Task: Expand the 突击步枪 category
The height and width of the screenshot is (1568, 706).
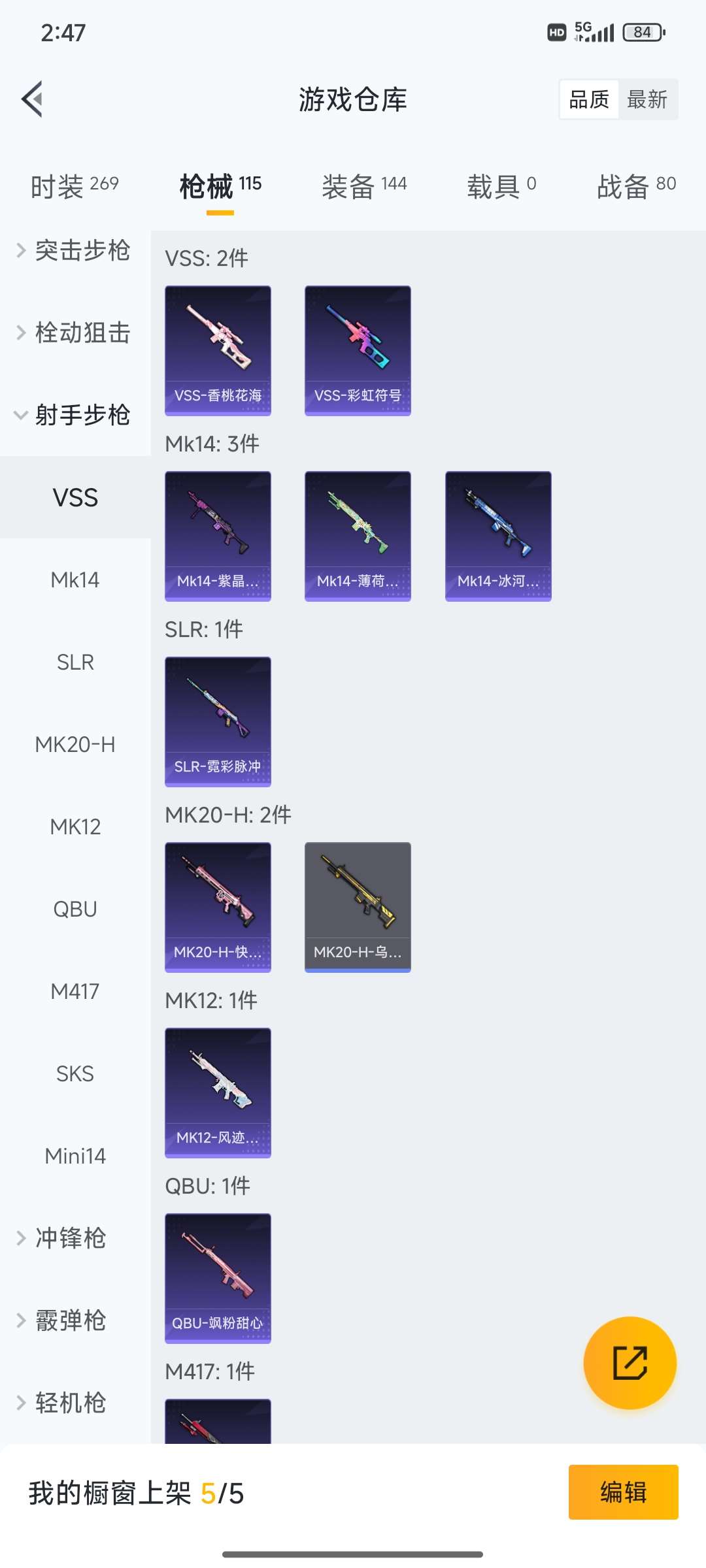Action: pos(75,250)
